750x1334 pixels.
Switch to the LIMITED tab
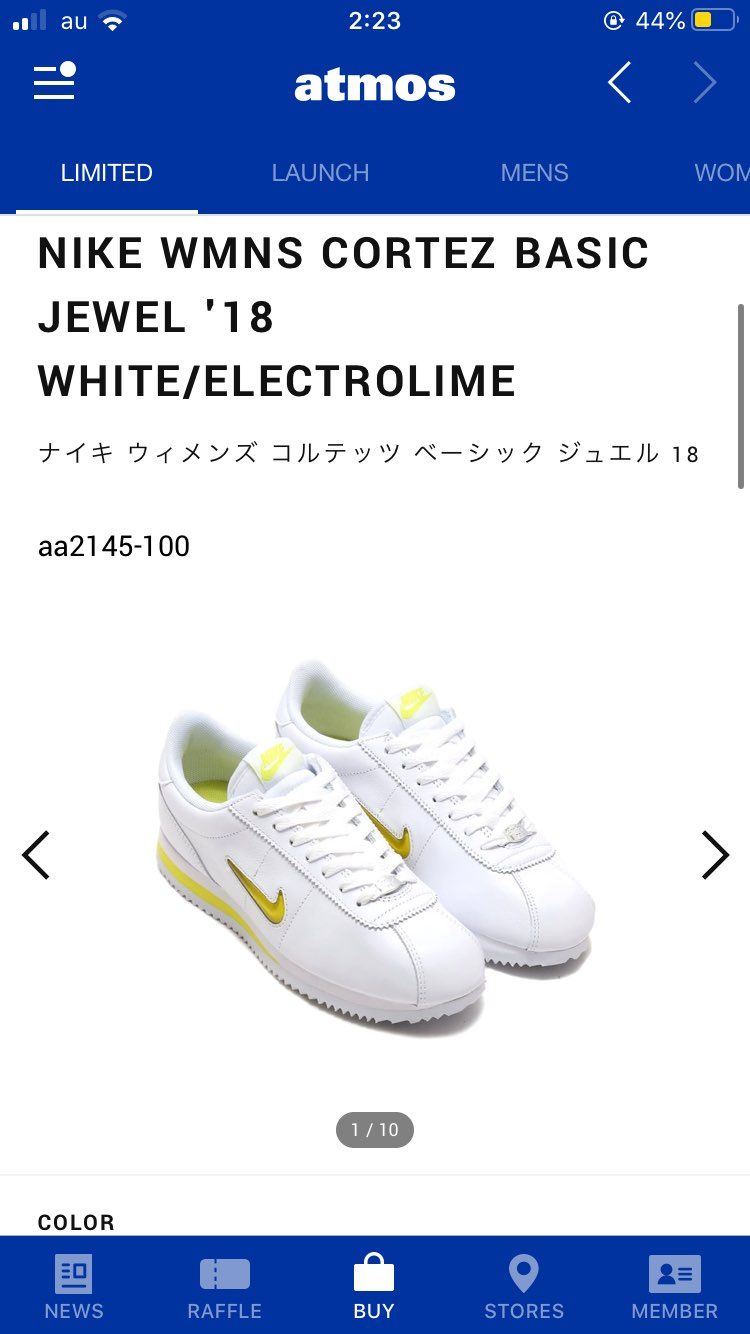point(106,172)
